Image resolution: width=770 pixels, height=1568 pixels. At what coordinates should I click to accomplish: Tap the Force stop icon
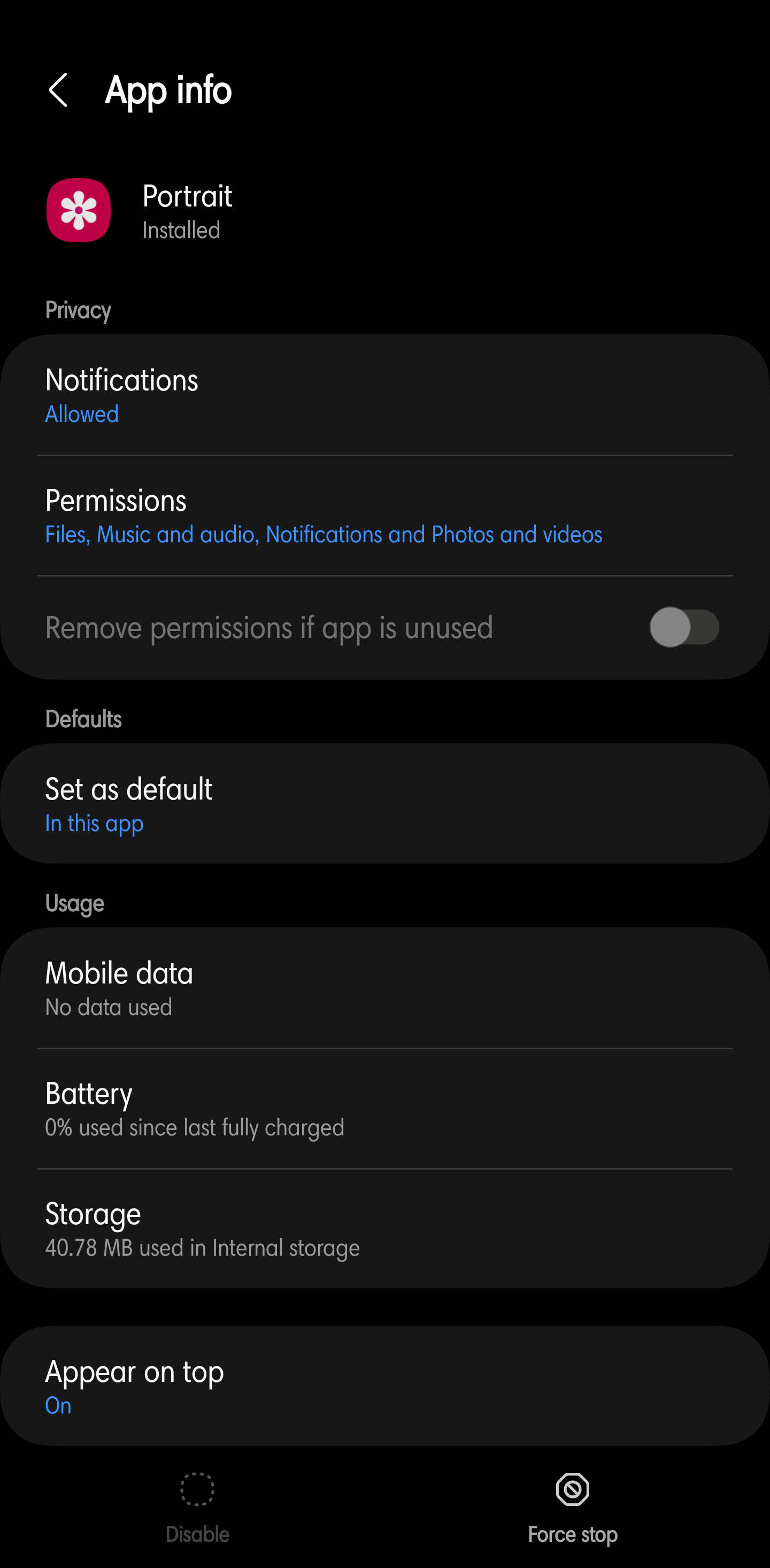click(x=572, y=1490)
